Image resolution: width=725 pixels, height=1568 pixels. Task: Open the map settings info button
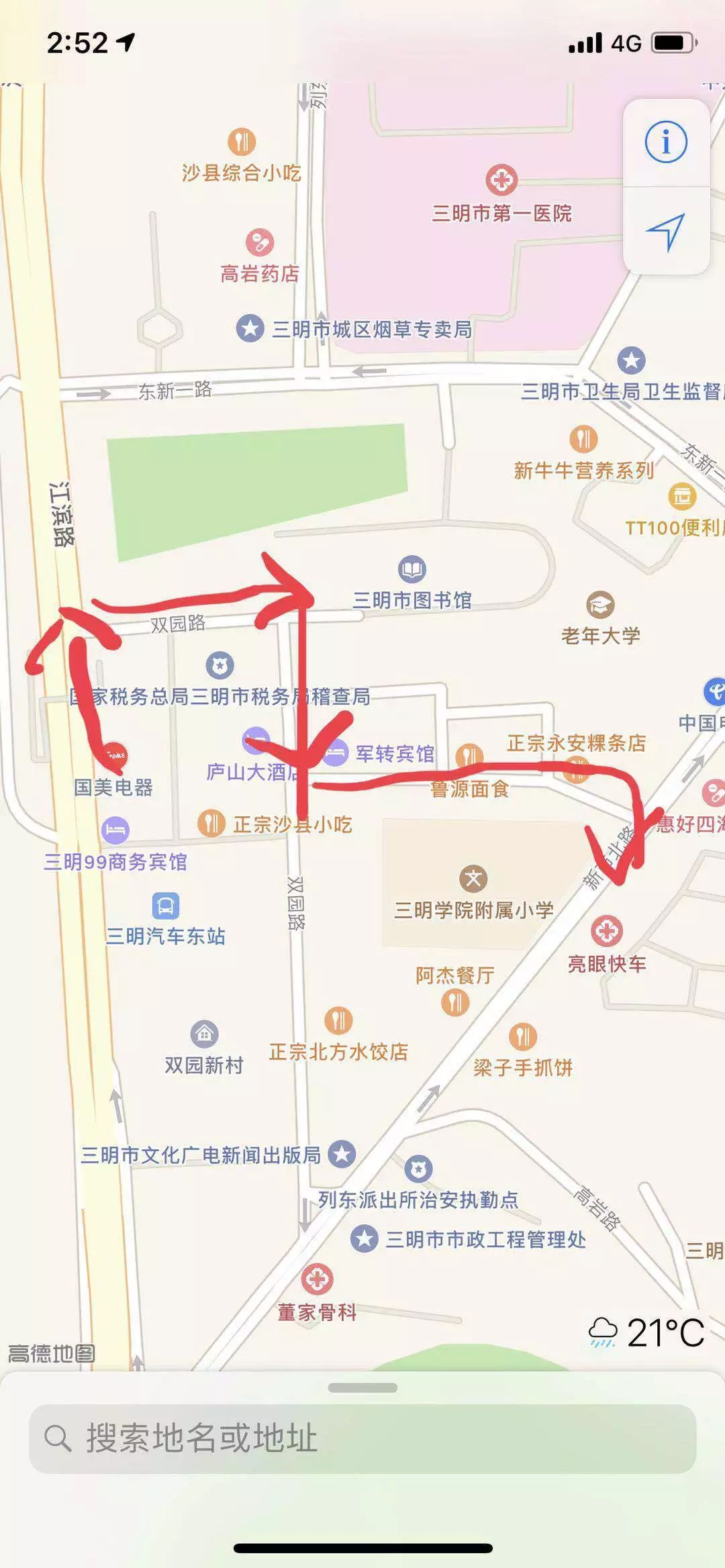coord(665,142)
